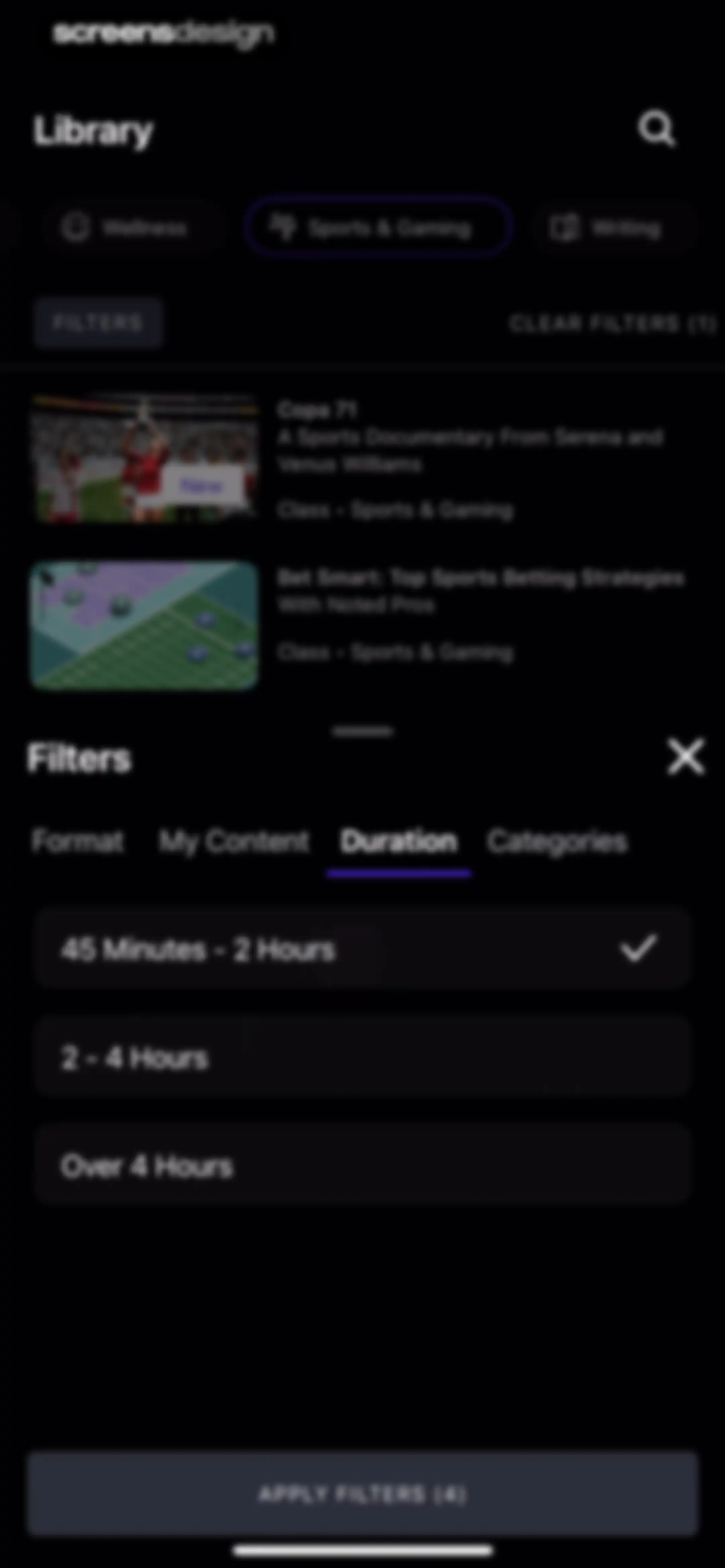Open the Bet Smart betting strategies class
Viewport: 725px width, 1568px height.
point(480,591)
